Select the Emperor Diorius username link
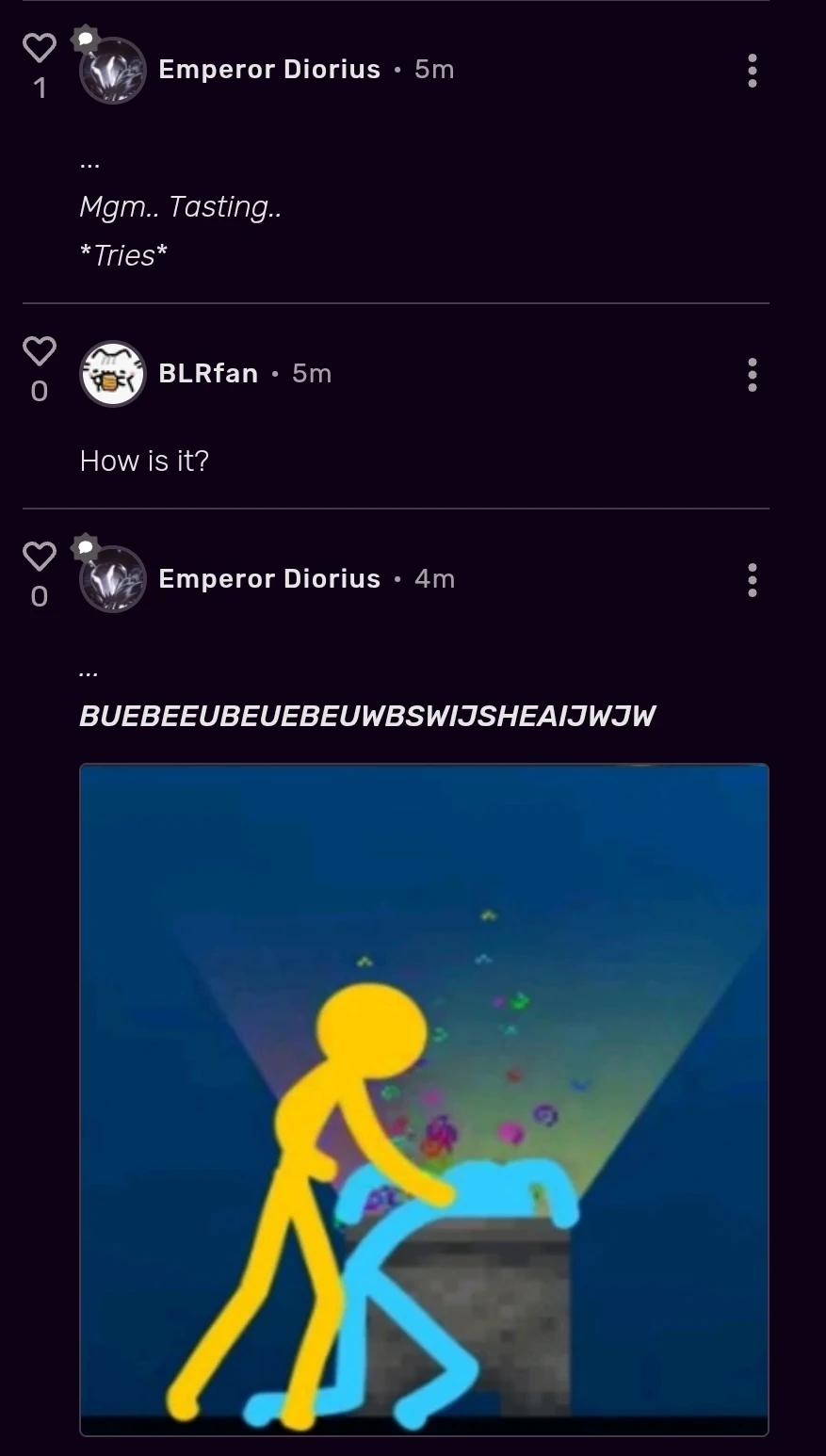The width and height of the screenshot is (826, 1456). click(269, 69)
